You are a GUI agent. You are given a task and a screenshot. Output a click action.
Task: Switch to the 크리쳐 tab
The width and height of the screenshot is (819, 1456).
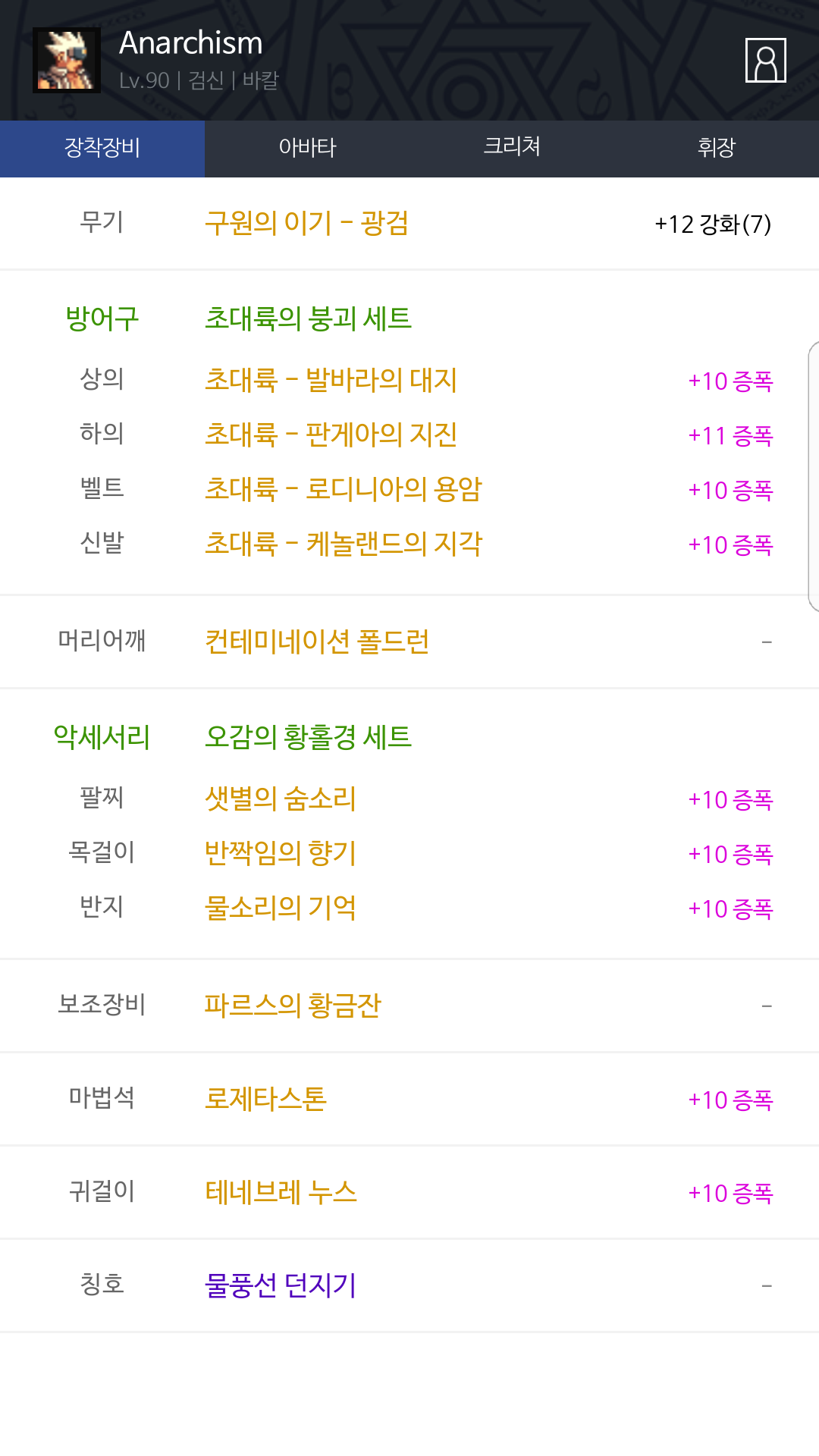pos(512,148)
